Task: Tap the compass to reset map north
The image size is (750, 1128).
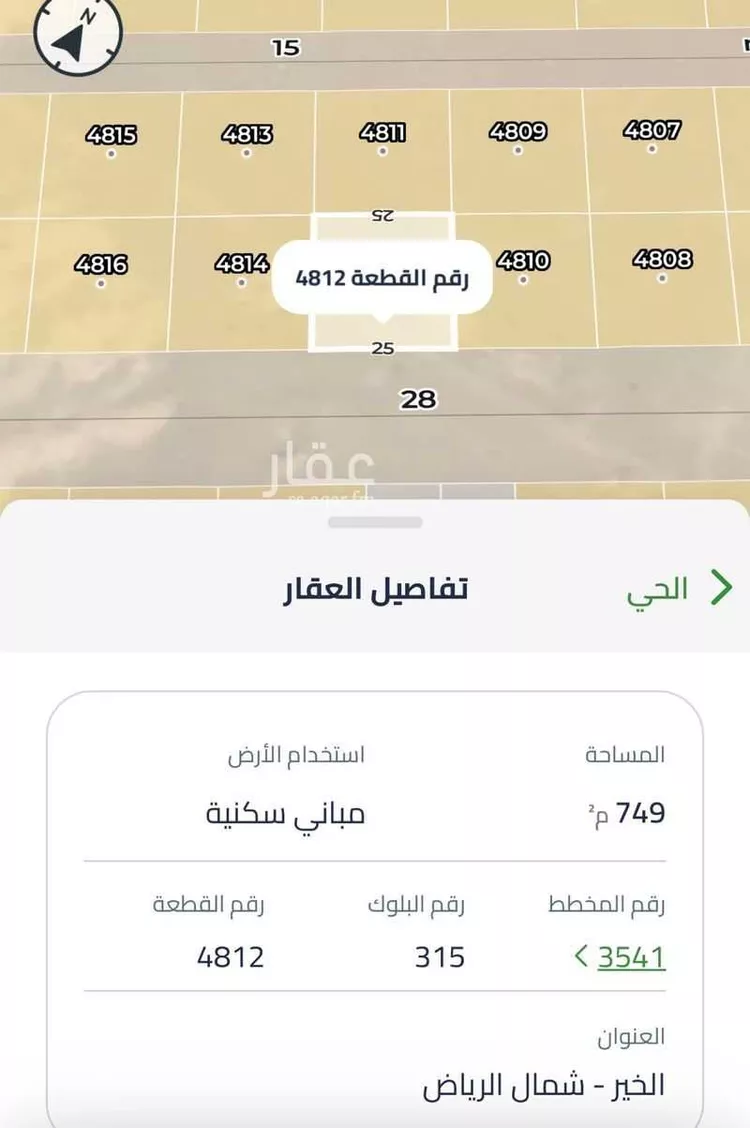Action: [78, 36]
